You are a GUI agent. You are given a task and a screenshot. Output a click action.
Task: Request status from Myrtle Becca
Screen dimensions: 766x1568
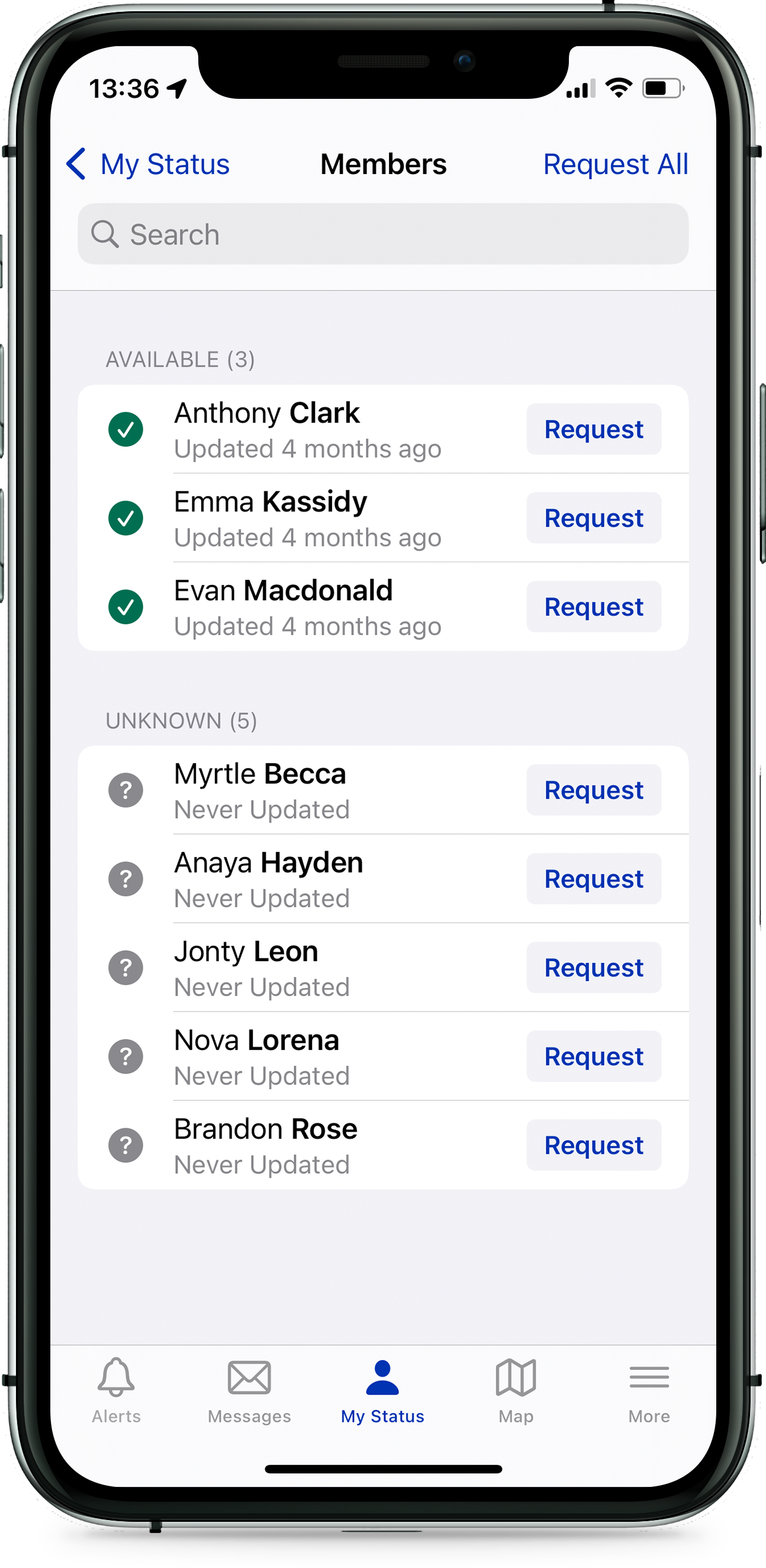(x=593, y=790)
